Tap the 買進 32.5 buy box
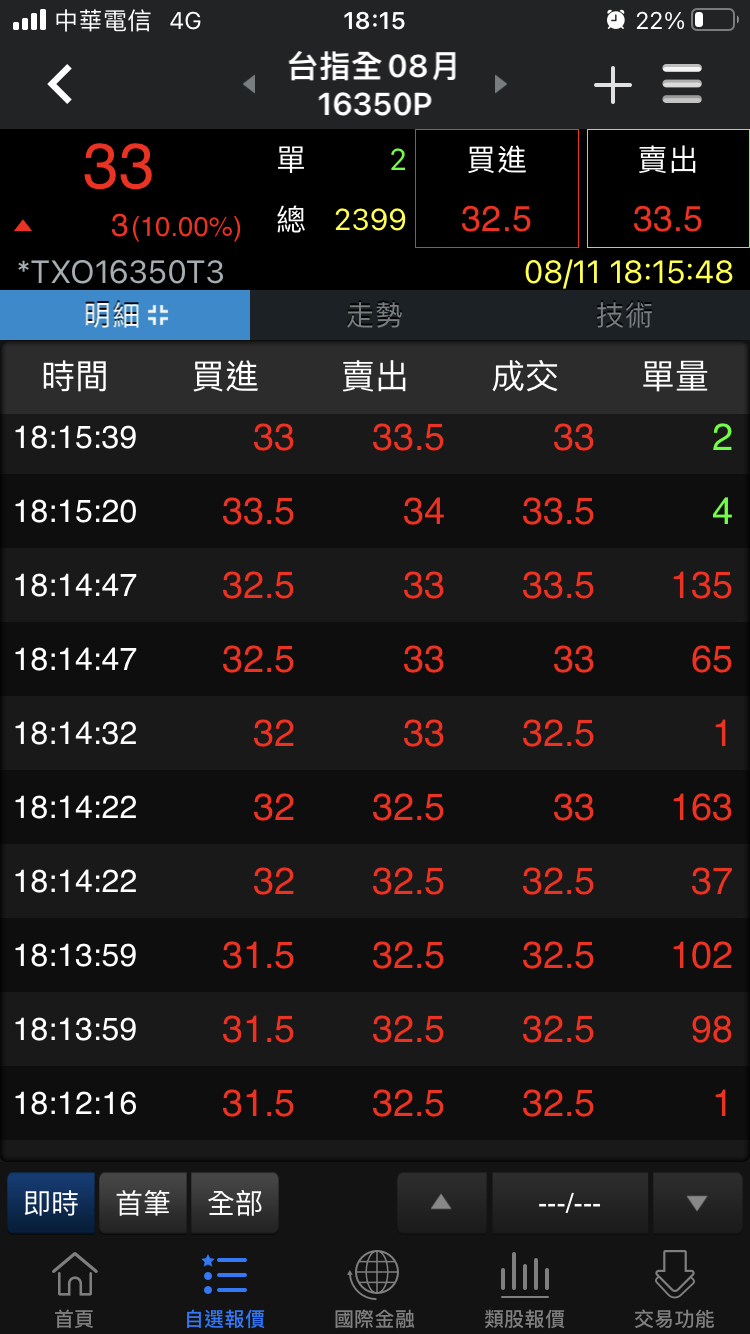The height and width of the screenshot is (1334, 750). [x=497, y=188]
